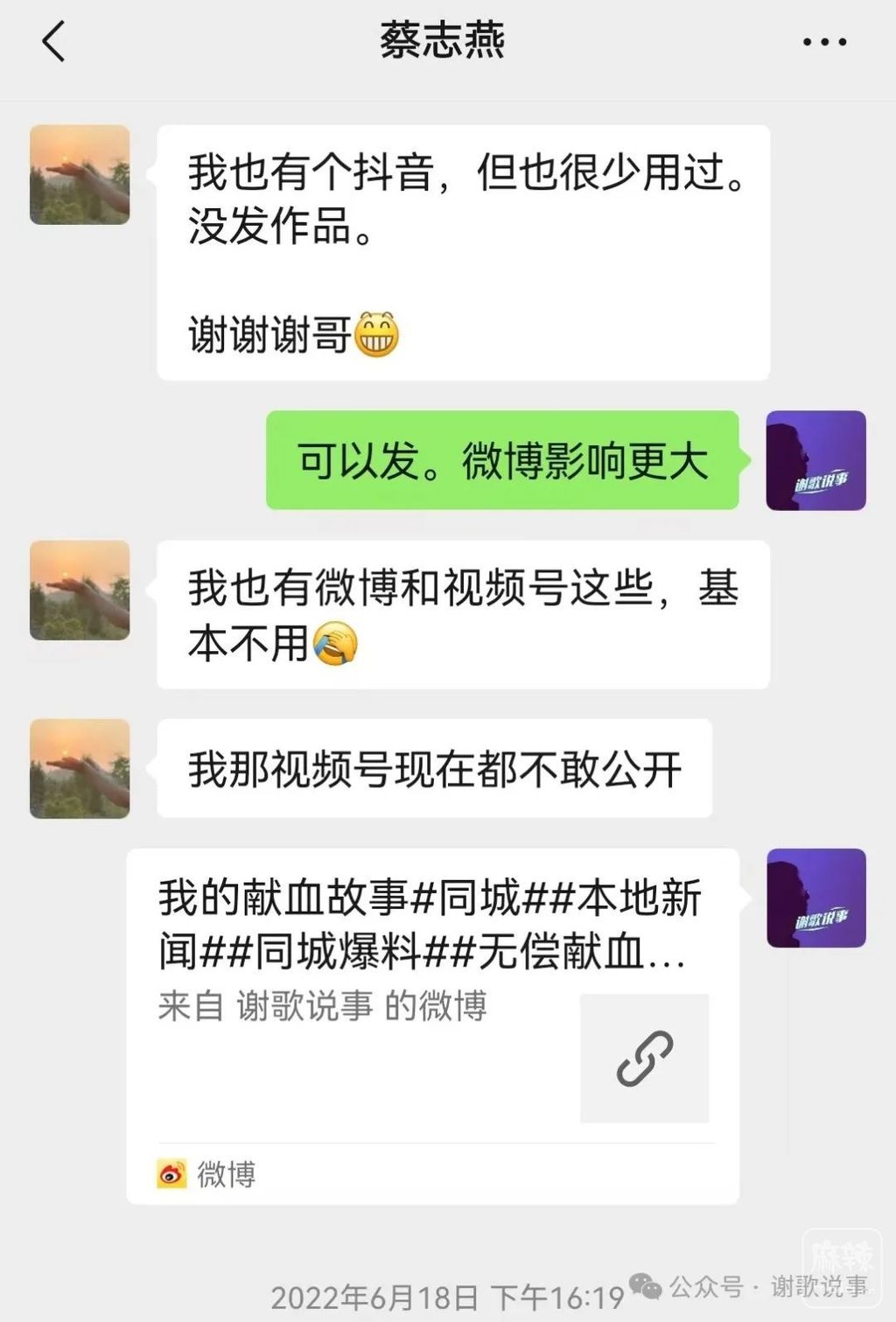896x1322 pixels.
Task: Go back from the 蔡志燕 chat
Action: click(54, 41)
